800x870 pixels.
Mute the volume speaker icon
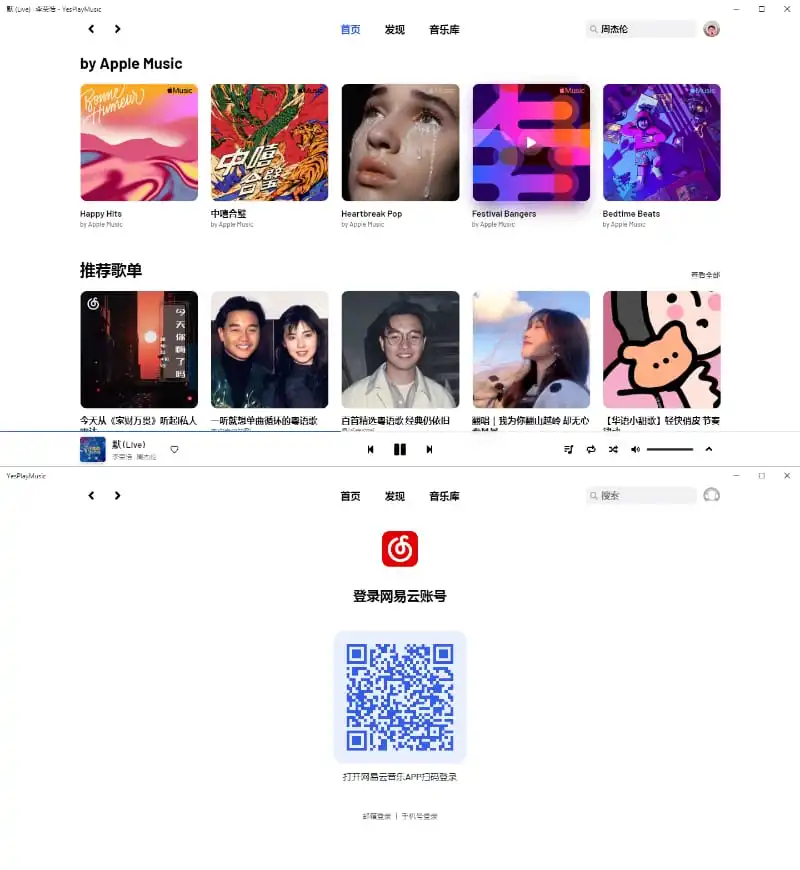[635, 450]
